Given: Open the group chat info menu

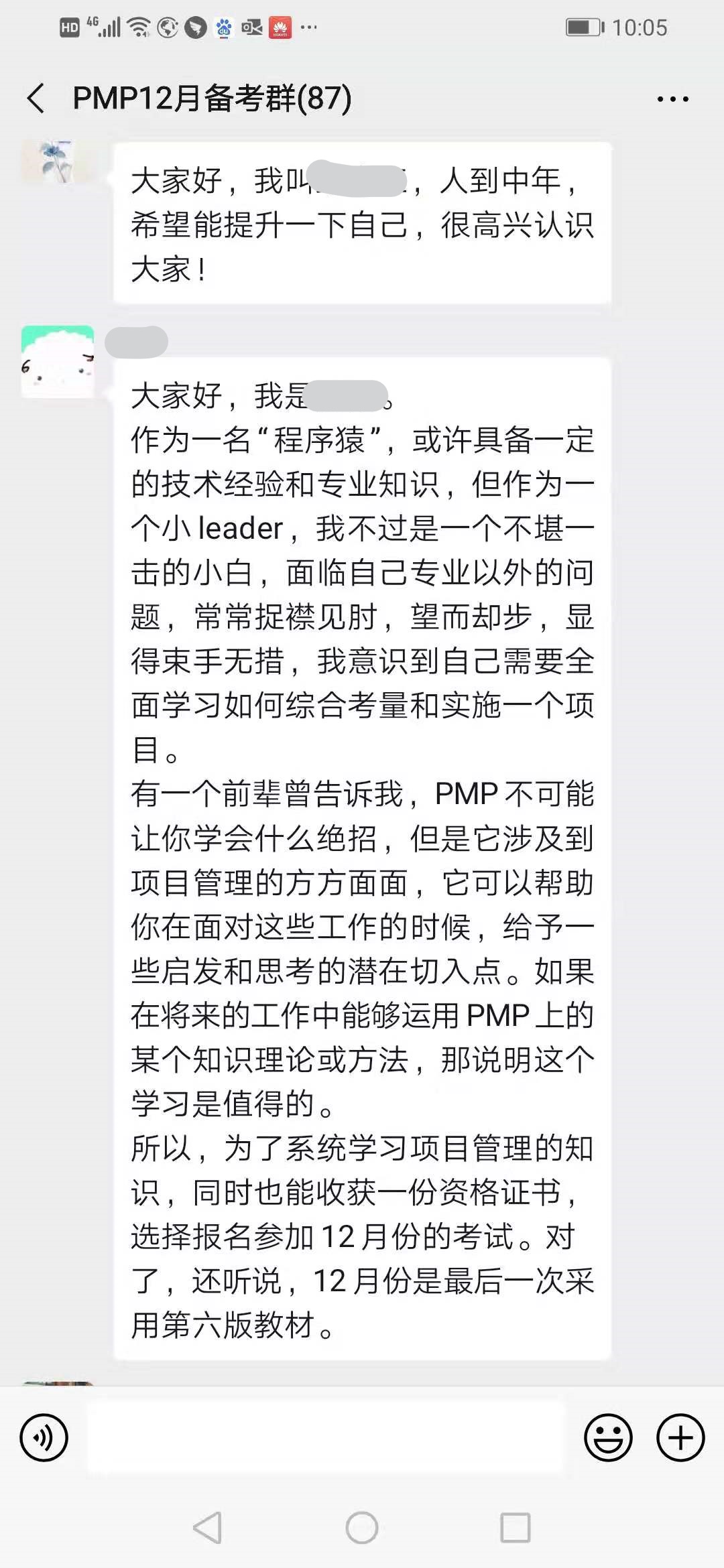Looking at the screenshot, I should click(672, 99).
